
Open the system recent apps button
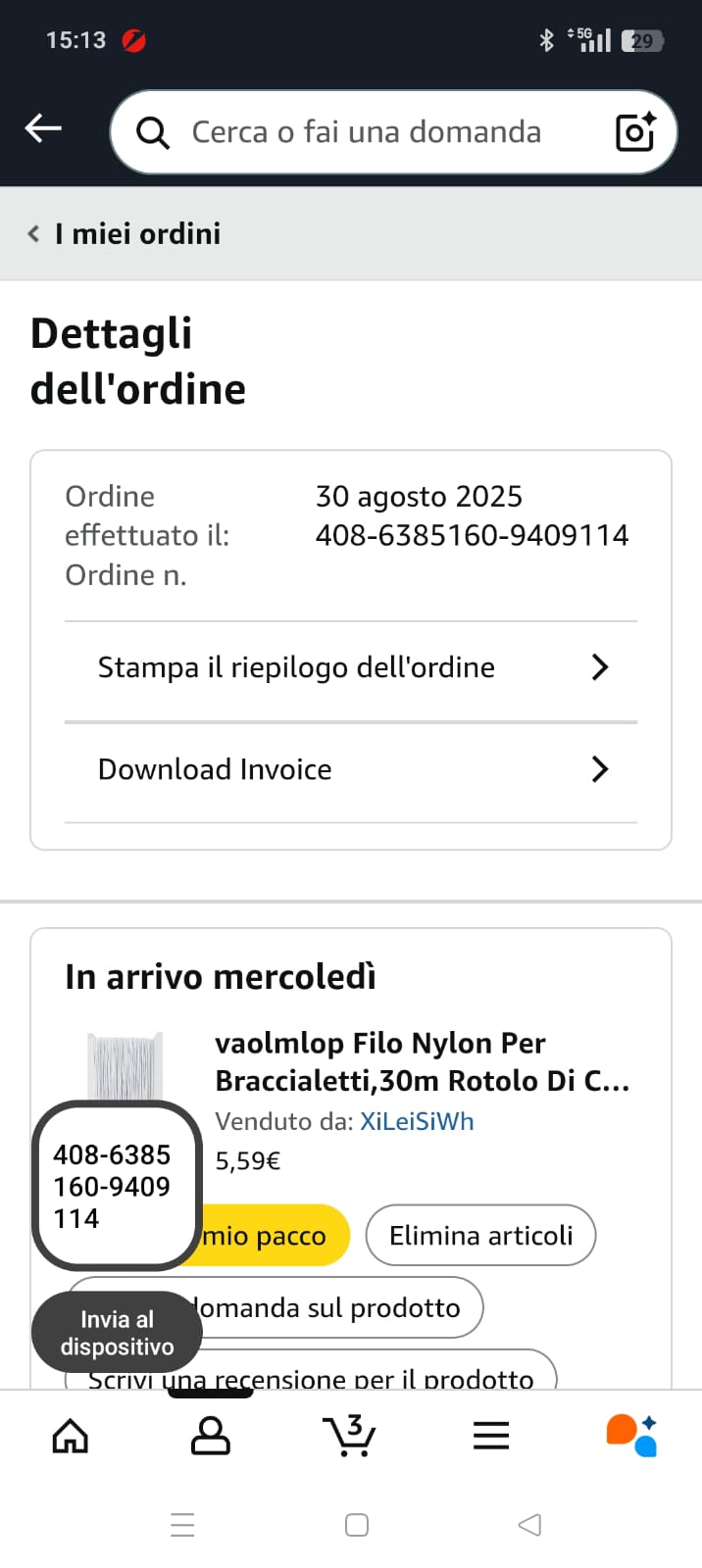(183, 1525)
